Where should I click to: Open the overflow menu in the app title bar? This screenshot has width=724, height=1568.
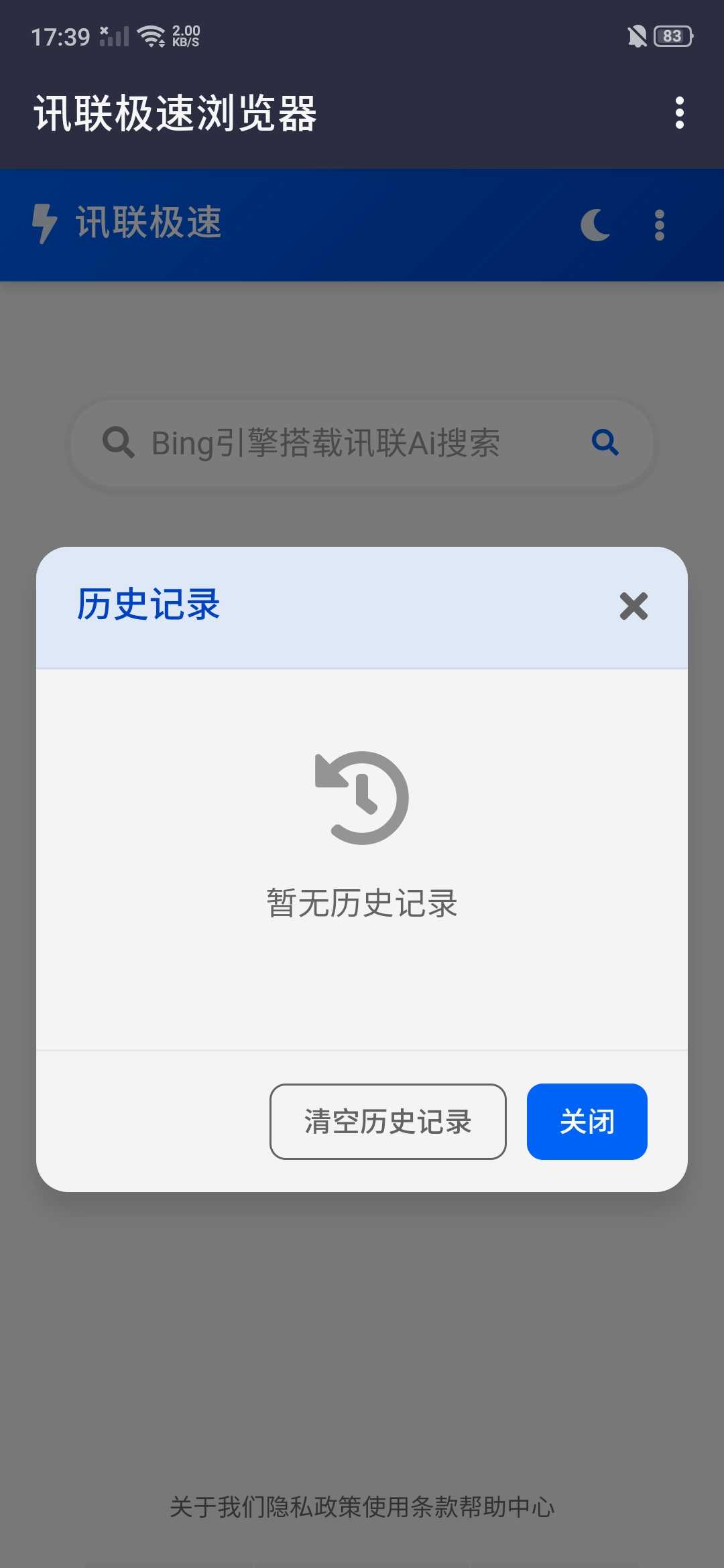680,113
